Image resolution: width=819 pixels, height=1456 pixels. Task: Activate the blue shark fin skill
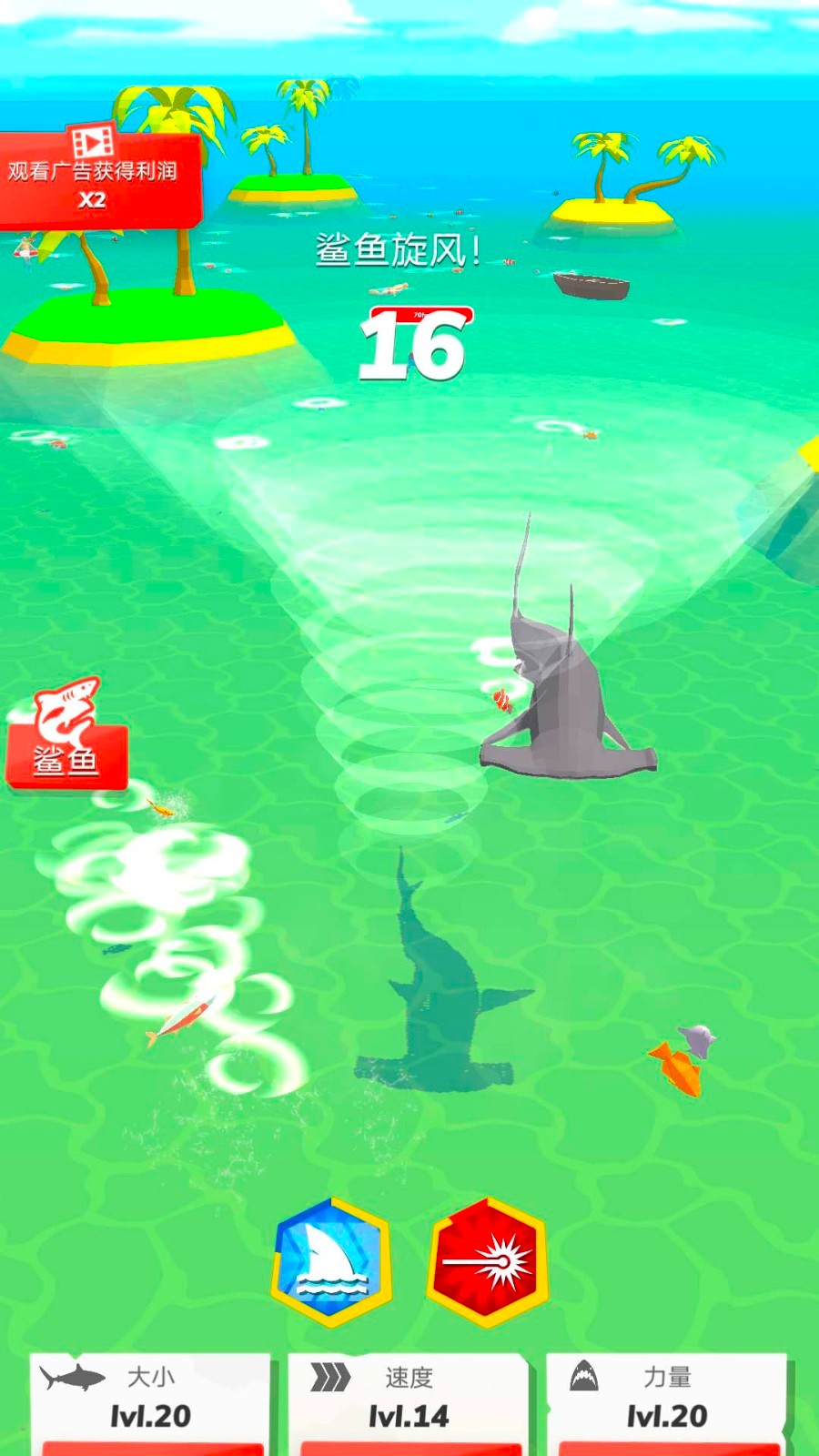[x=332, y=1263]
